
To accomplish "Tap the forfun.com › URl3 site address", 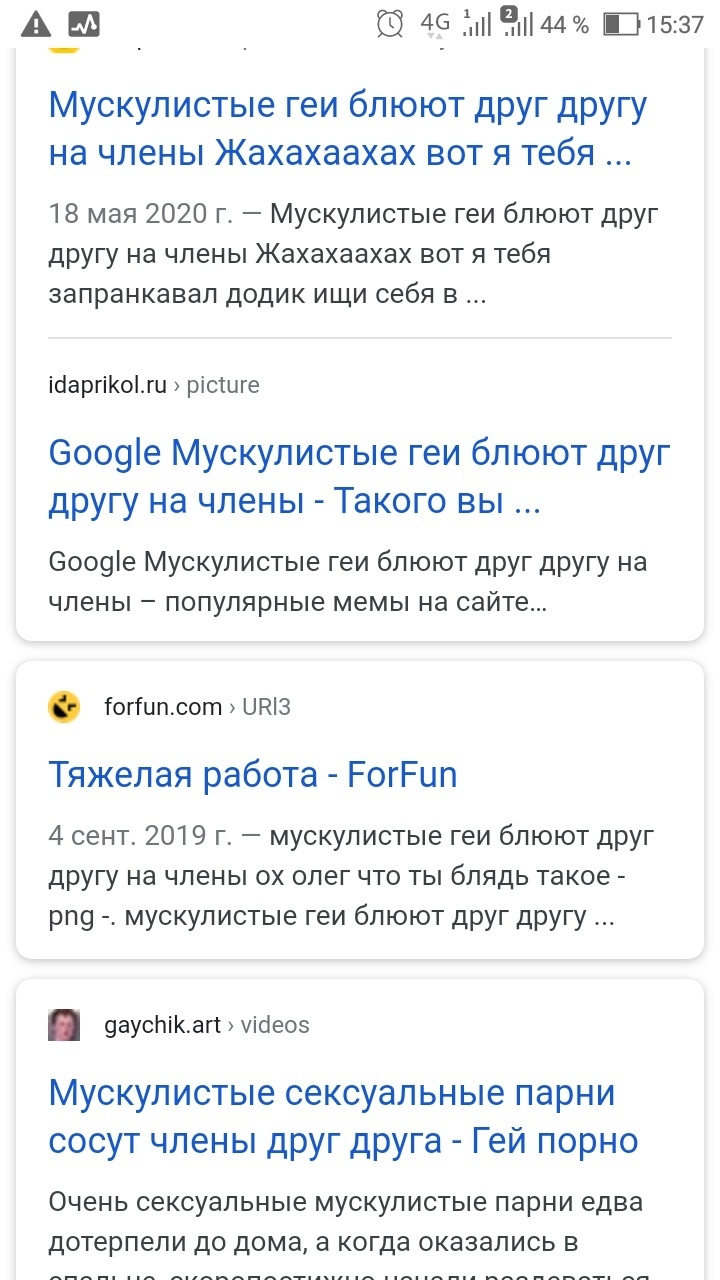I will coord(197,707).
